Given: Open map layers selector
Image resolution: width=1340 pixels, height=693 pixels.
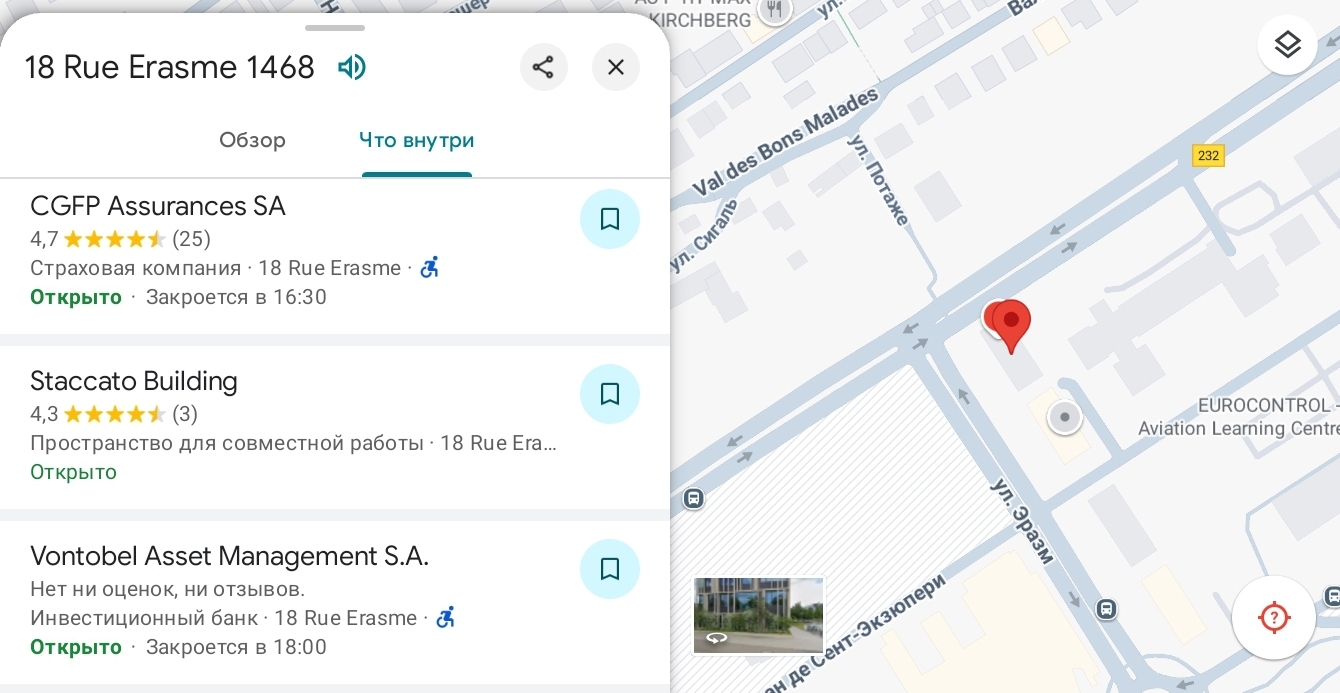Looking at the screenshot, I should click(1287, 45).
